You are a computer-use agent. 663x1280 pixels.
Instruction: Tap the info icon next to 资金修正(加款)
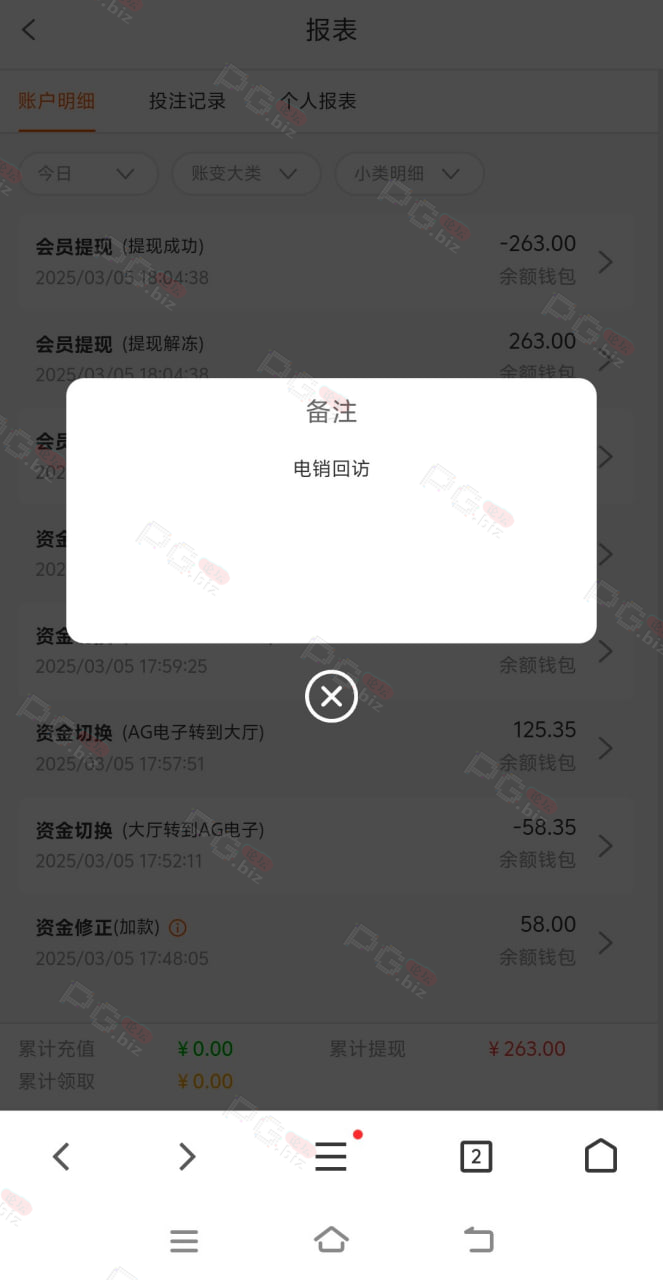[x=178, y=928]
